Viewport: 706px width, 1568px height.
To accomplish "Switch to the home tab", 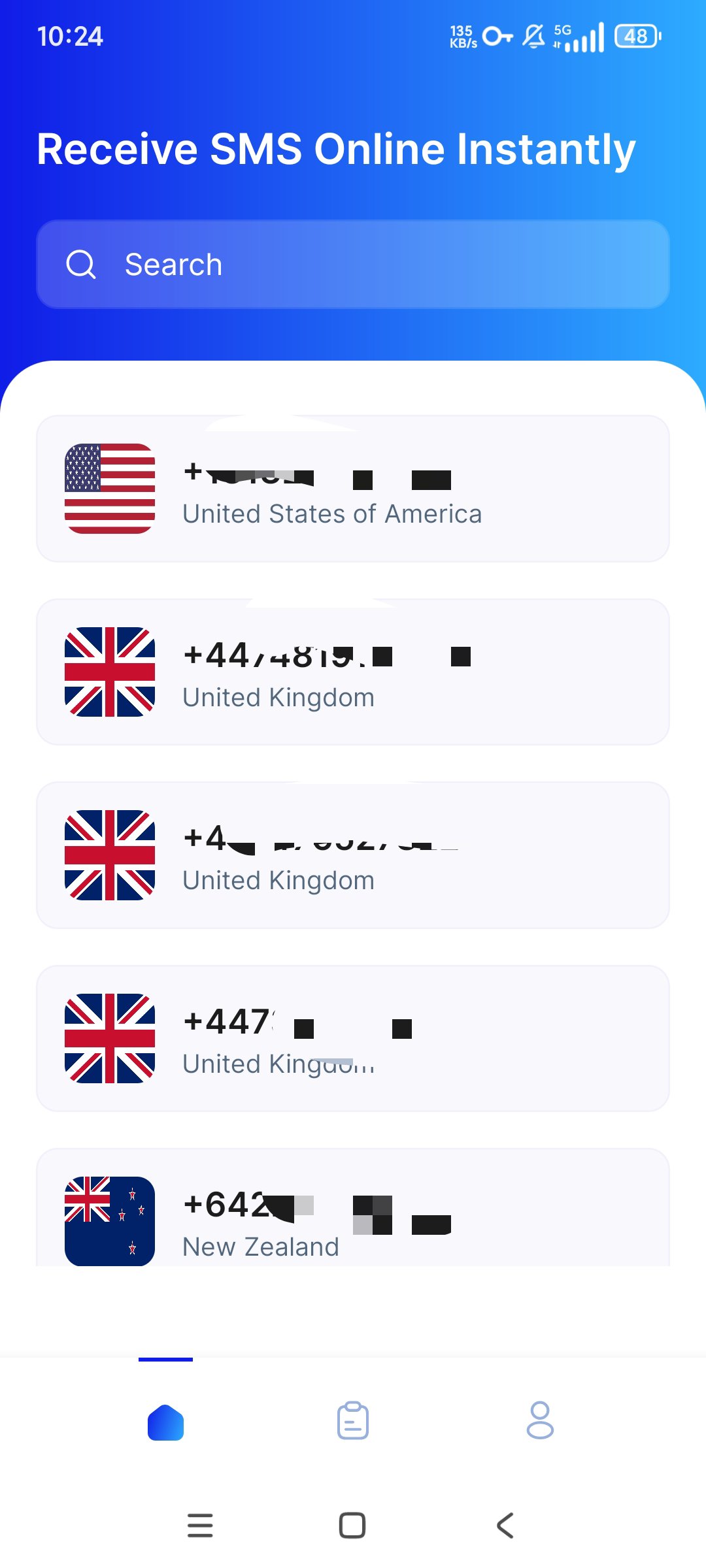I will coord(165,1422).
